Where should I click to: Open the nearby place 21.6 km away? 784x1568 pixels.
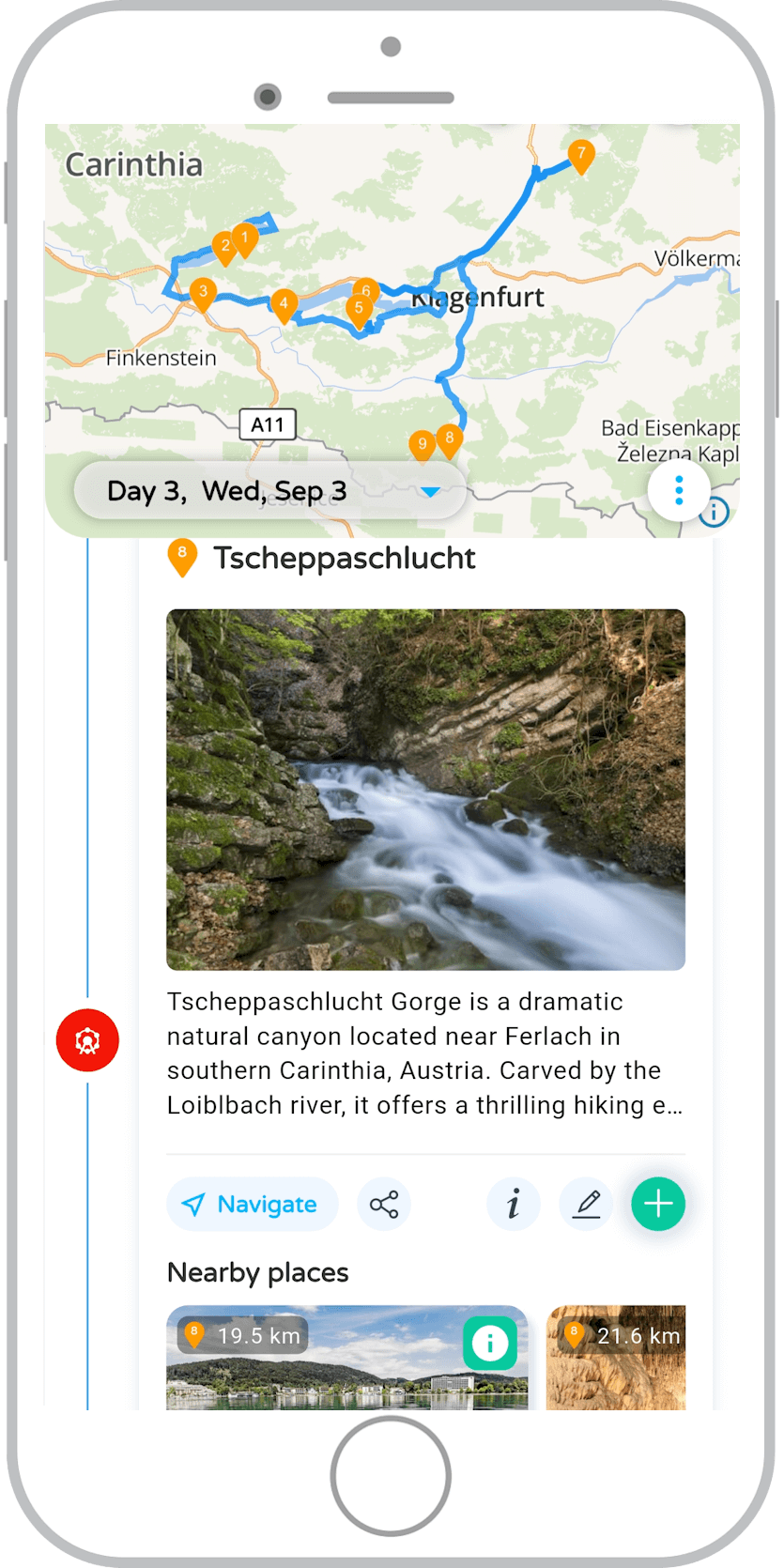[616, 1361]
